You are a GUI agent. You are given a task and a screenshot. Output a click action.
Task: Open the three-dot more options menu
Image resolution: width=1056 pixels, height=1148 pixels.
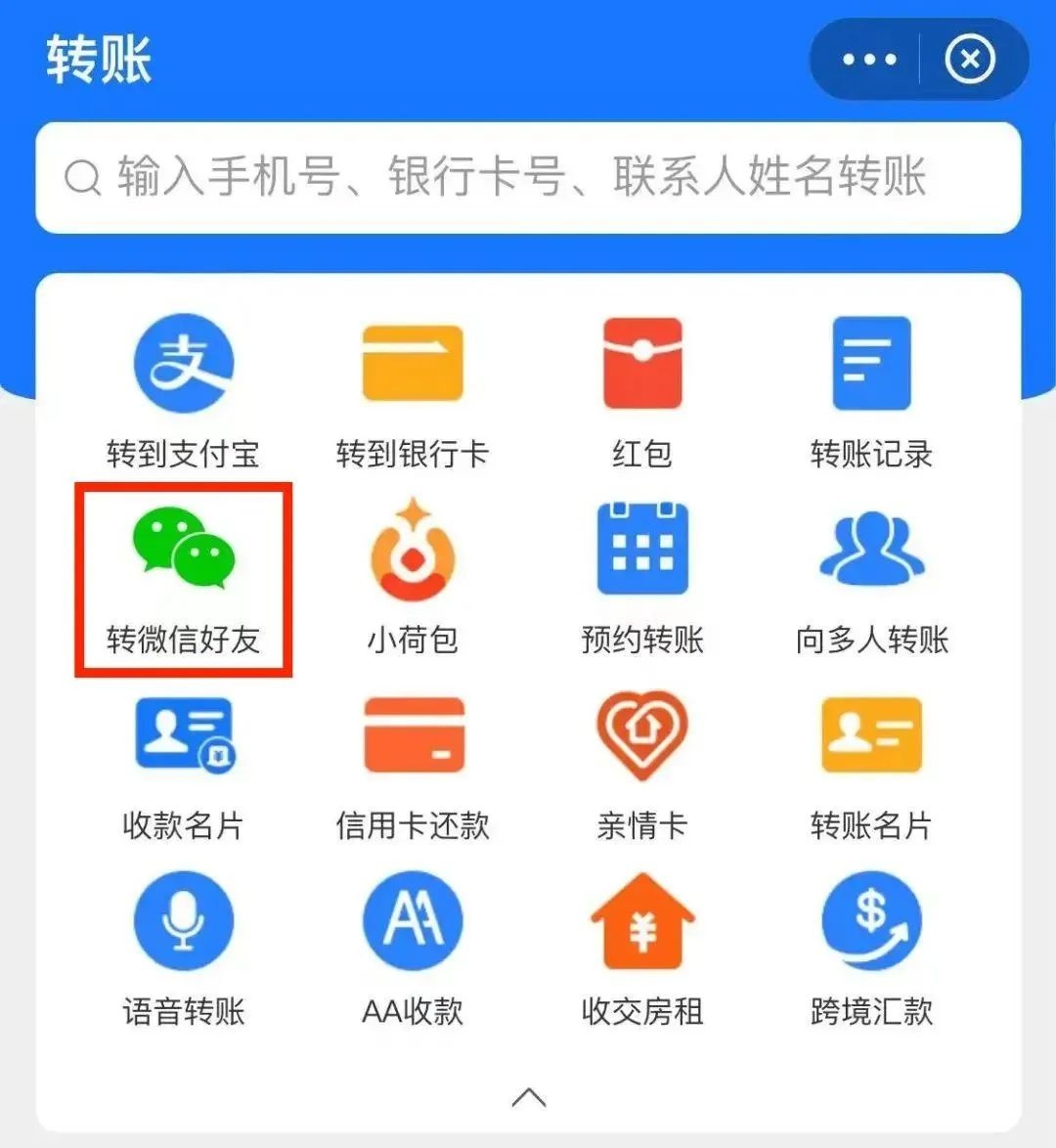coord(868,60)
